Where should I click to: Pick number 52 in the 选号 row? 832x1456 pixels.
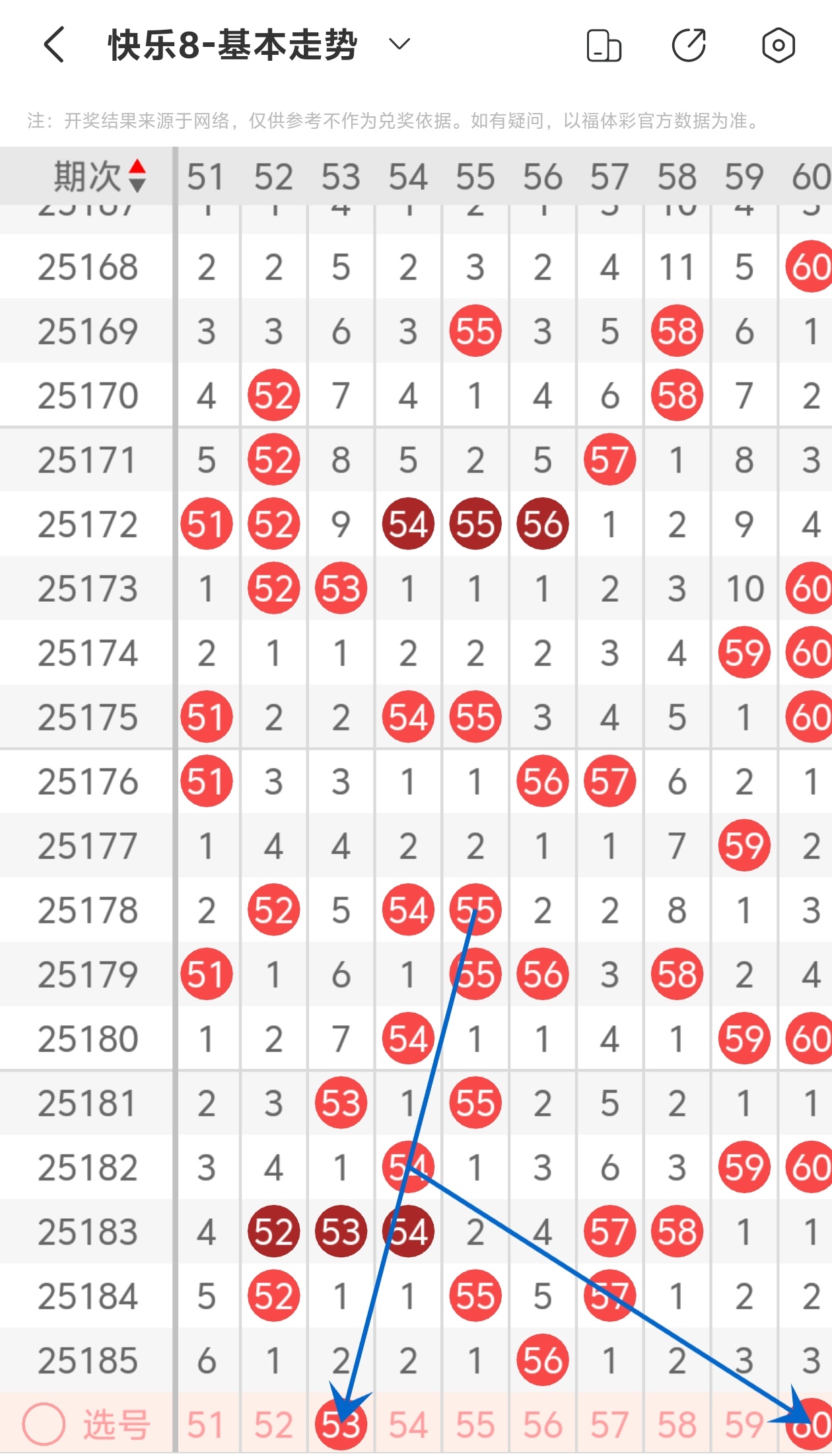273,1424
